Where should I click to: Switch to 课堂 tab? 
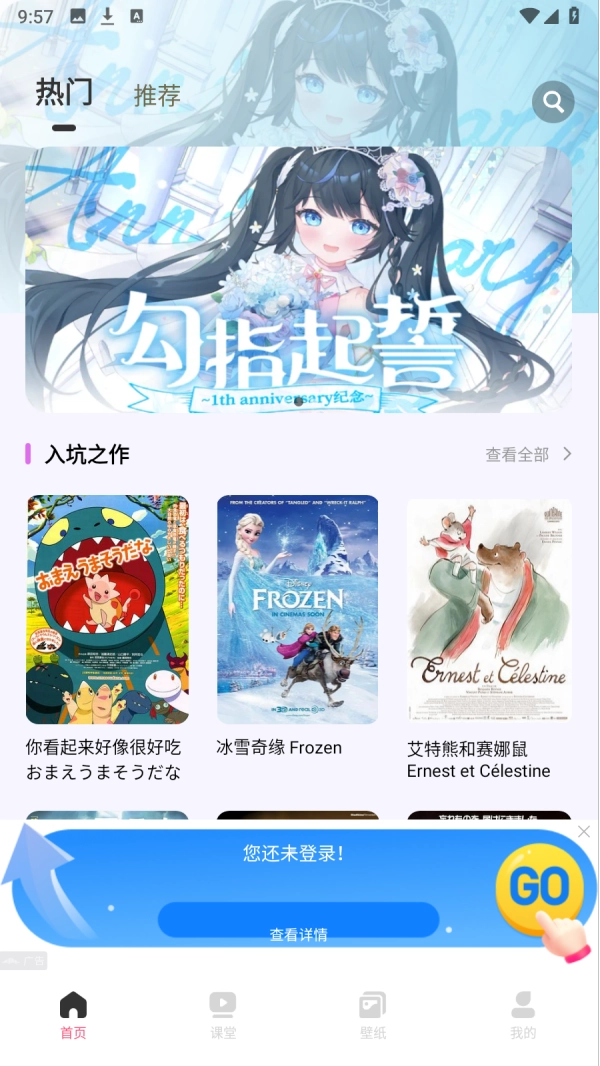(x=223, y=1015)
